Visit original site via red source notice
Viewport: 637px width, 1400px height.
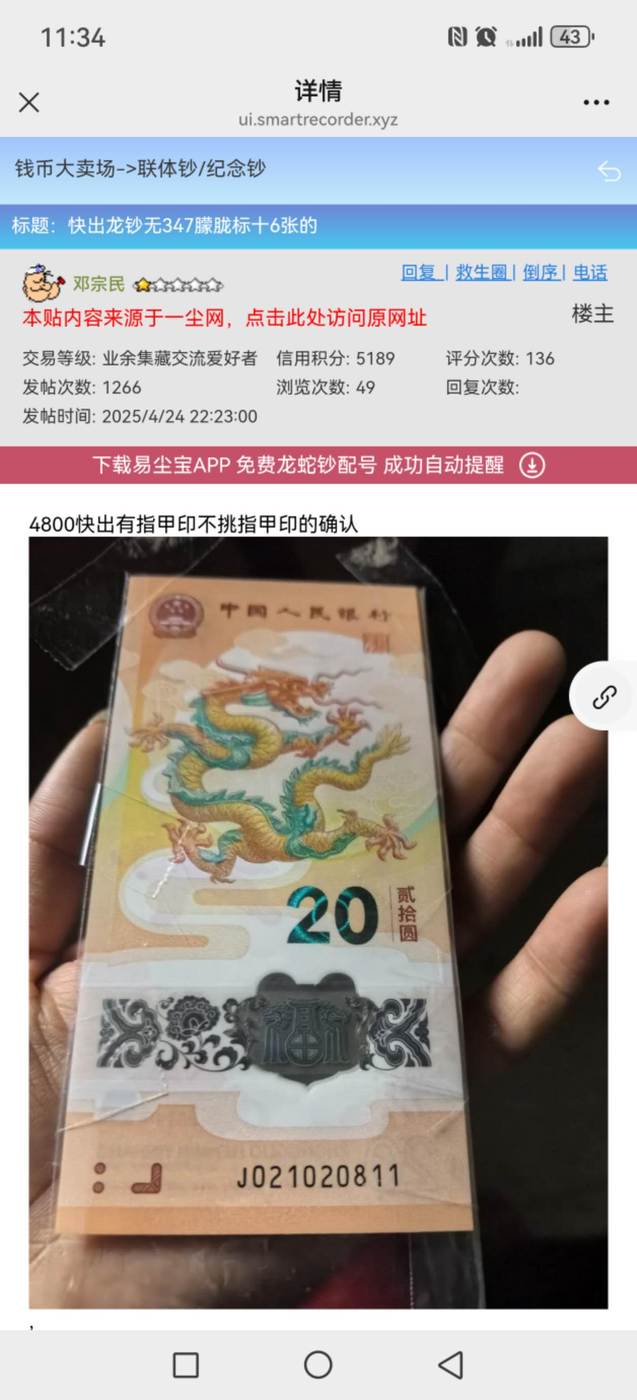click(x=224, y=318)
